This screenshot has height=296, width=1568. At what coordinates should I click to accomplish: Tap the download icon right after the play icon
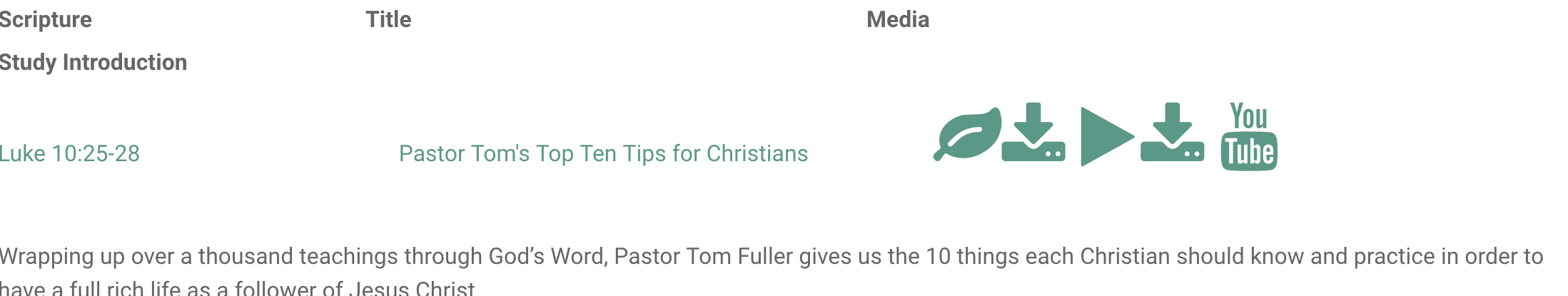click(x=1172, y=133)
